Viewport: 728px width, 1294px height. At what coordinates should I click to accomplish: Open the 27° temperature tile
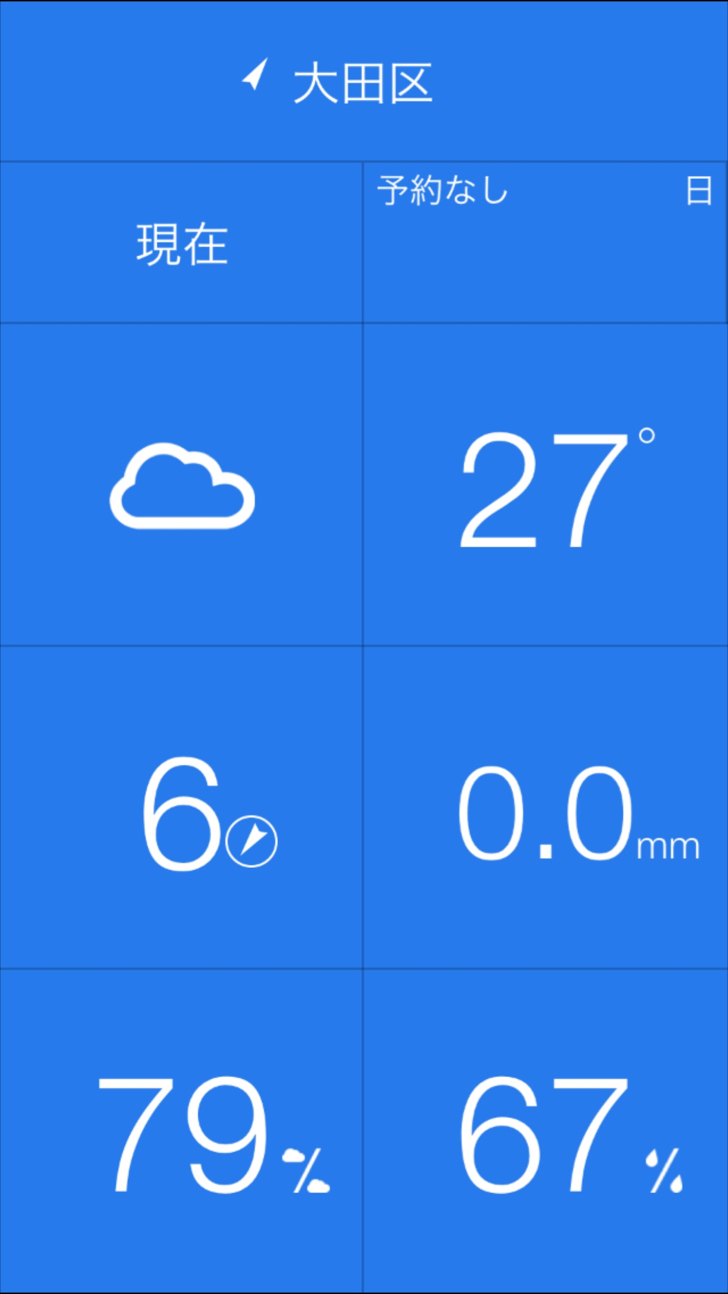[545, 485]
